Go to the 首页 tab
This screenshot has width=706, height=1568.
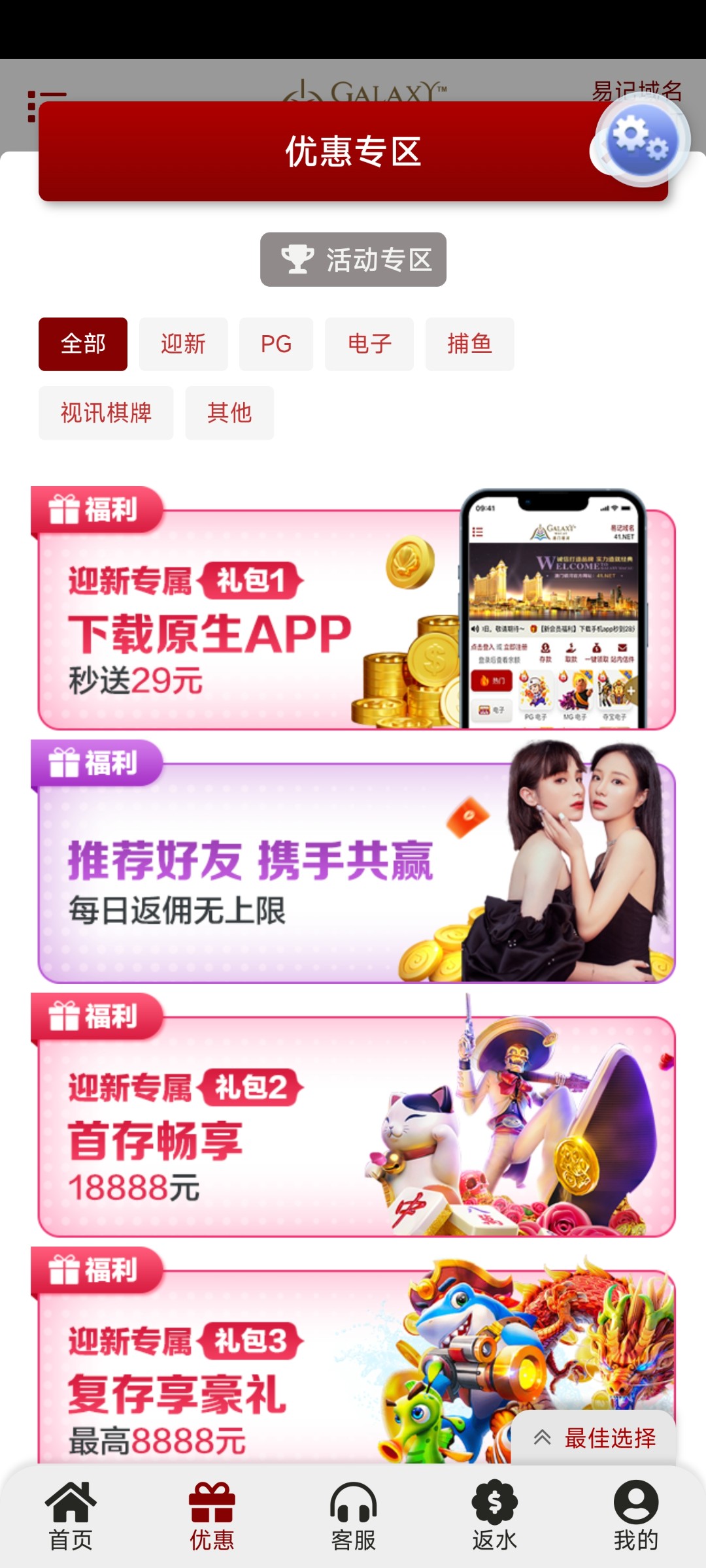point(71,1517)
